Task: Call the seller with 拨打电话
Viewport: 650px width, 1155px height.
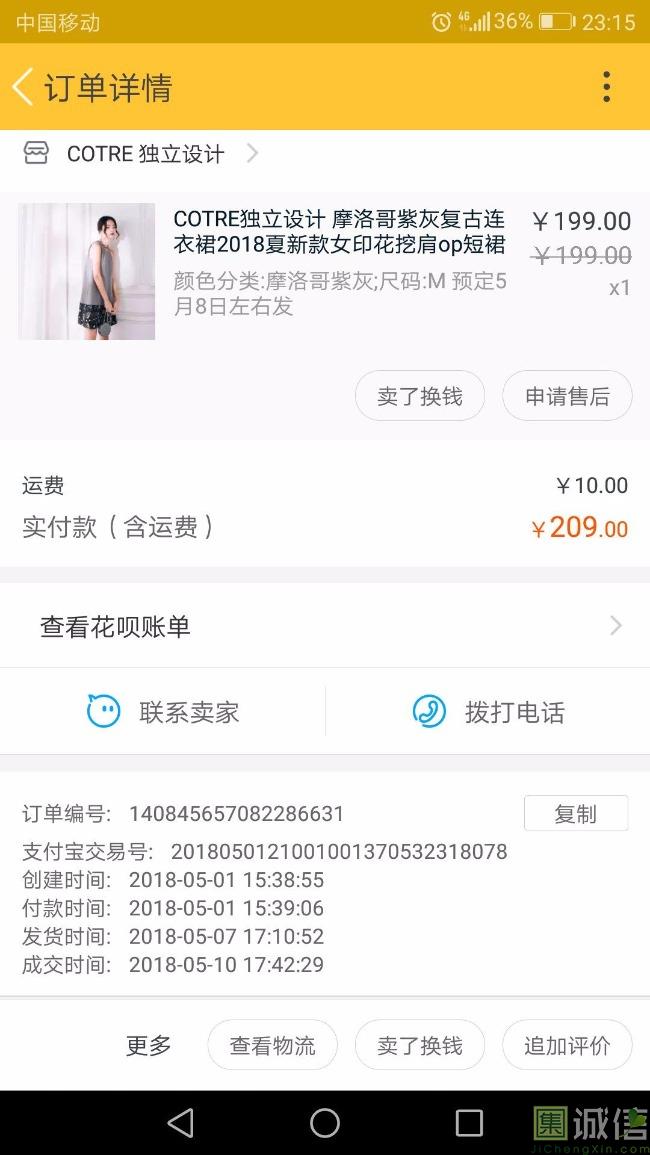Action: (488, 712)
